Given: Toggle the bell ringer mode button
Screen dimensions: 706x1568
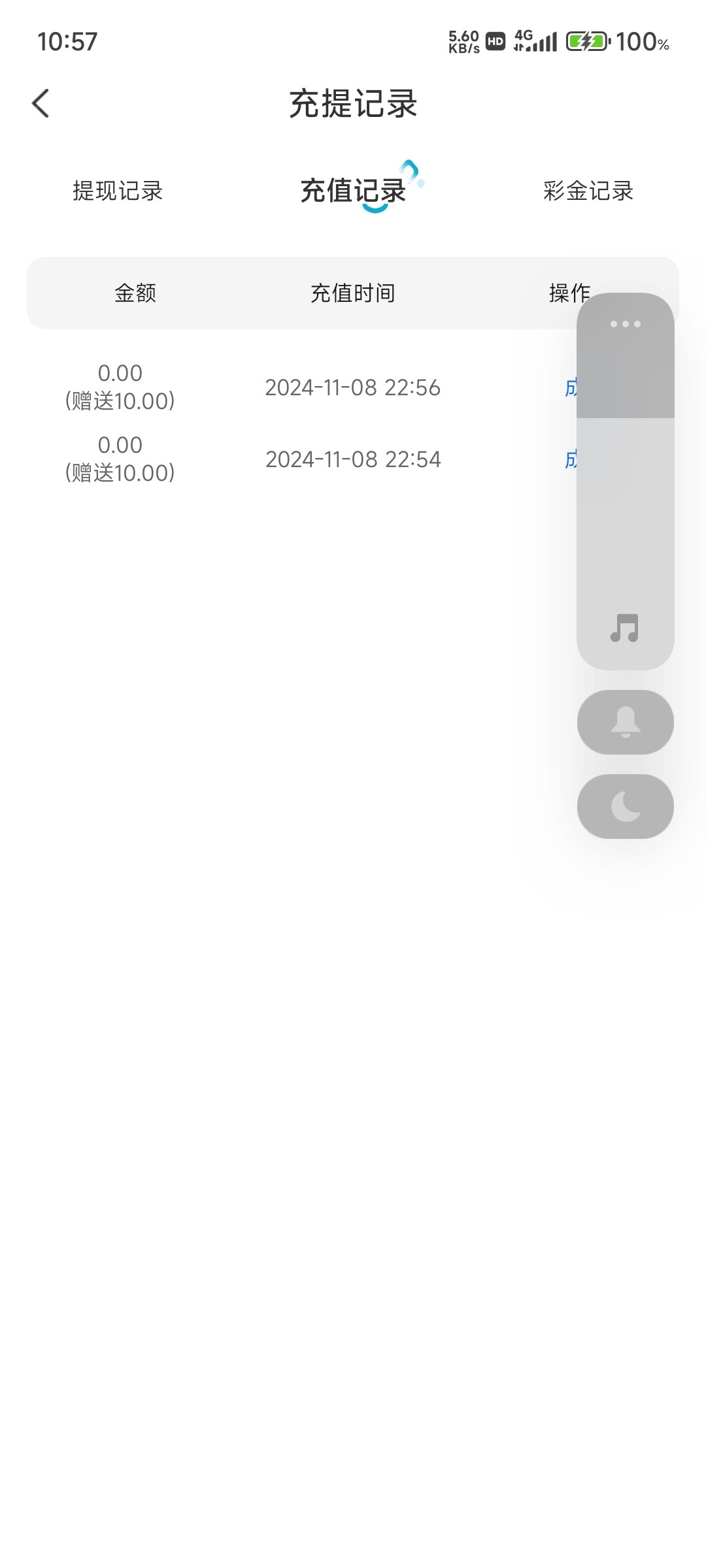Looking at the screenshot, I should [626, 722].
